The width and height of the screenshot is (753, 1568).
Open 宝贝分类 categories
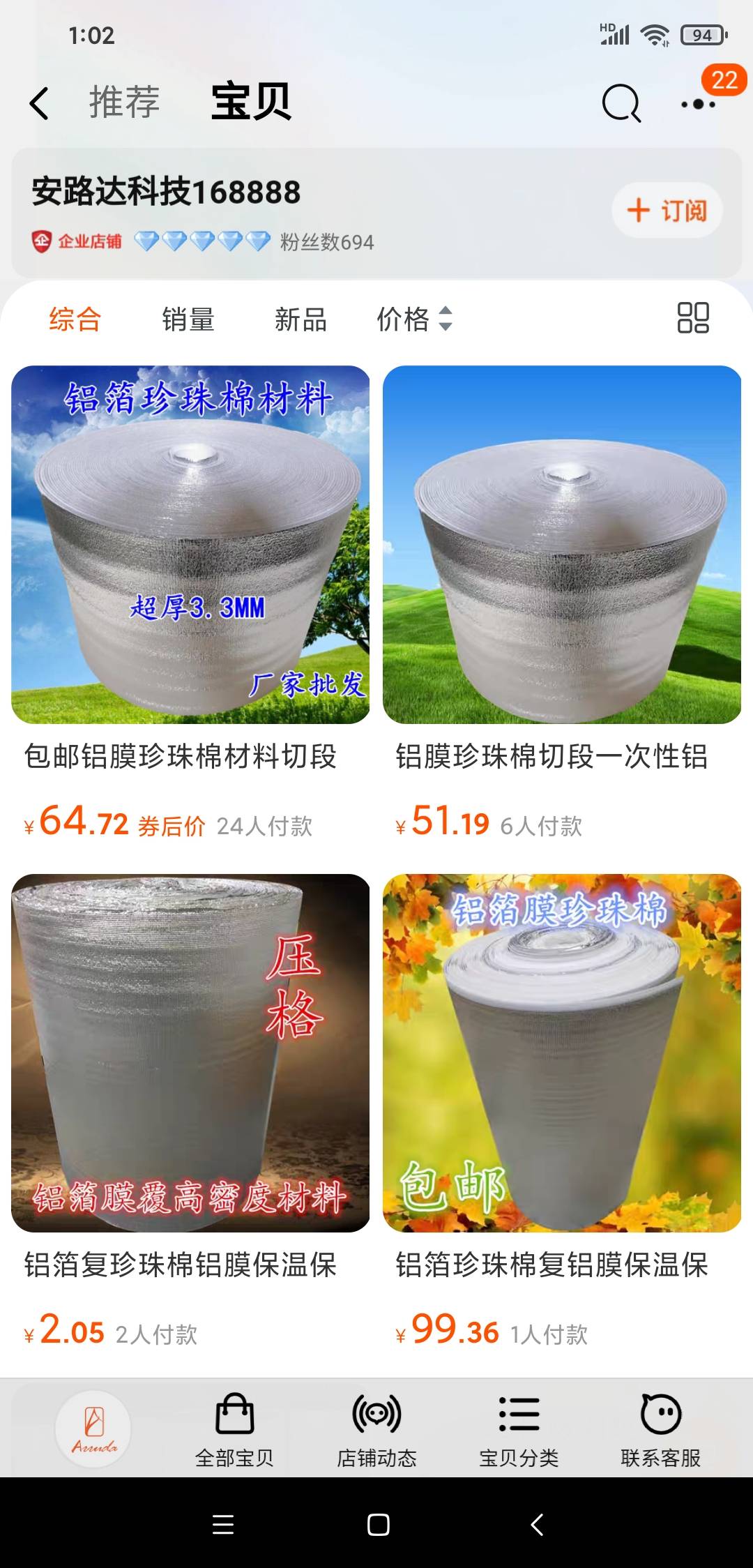coord(519,1430)
